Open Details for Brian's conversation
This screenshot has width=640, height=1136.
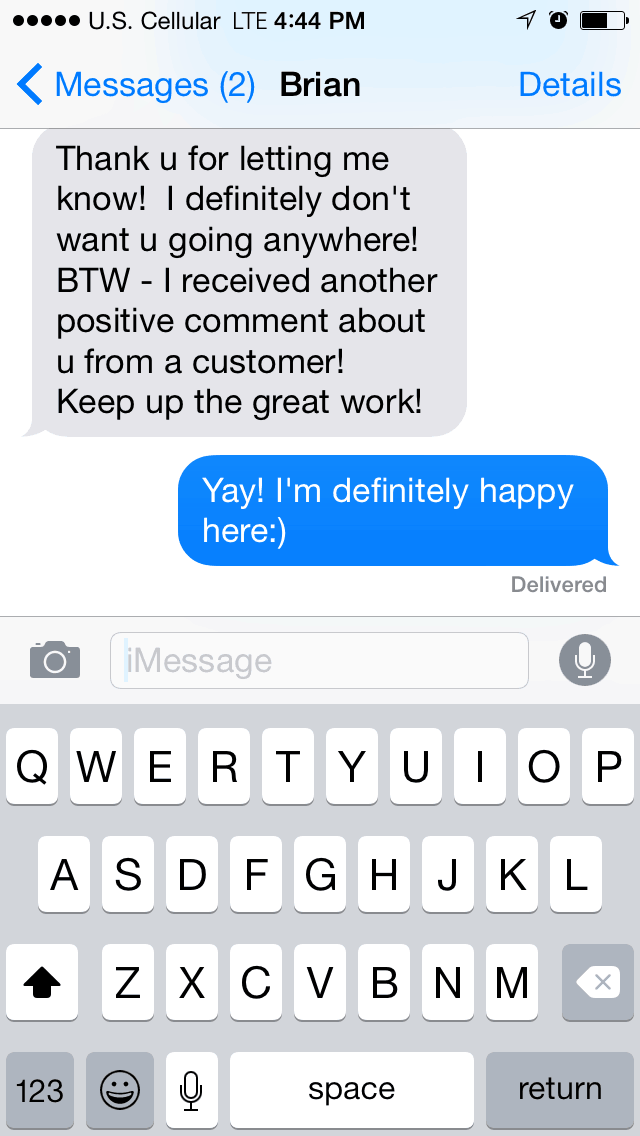click(569, 85)
